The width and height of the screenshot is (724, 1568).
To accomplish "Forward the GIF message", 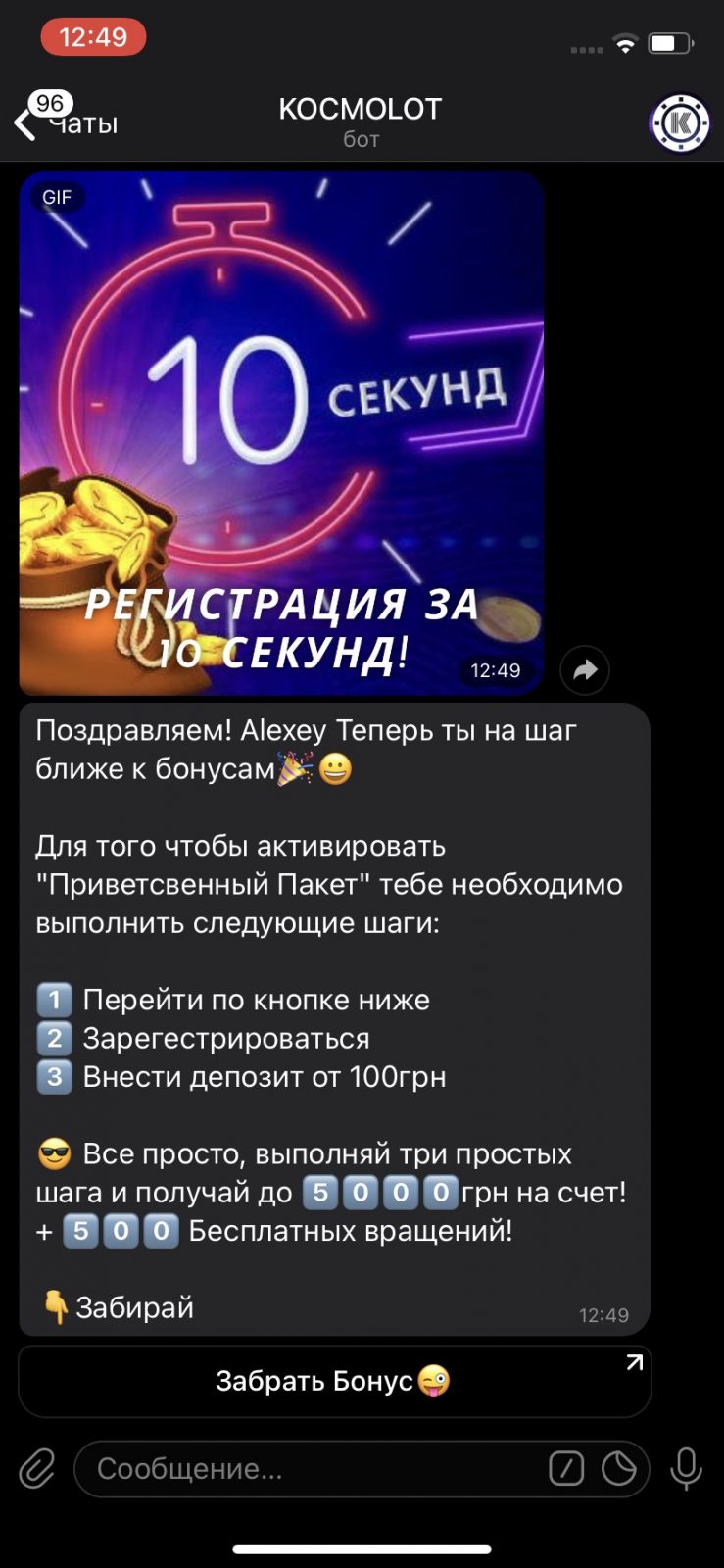I will (x=585, y=670).
